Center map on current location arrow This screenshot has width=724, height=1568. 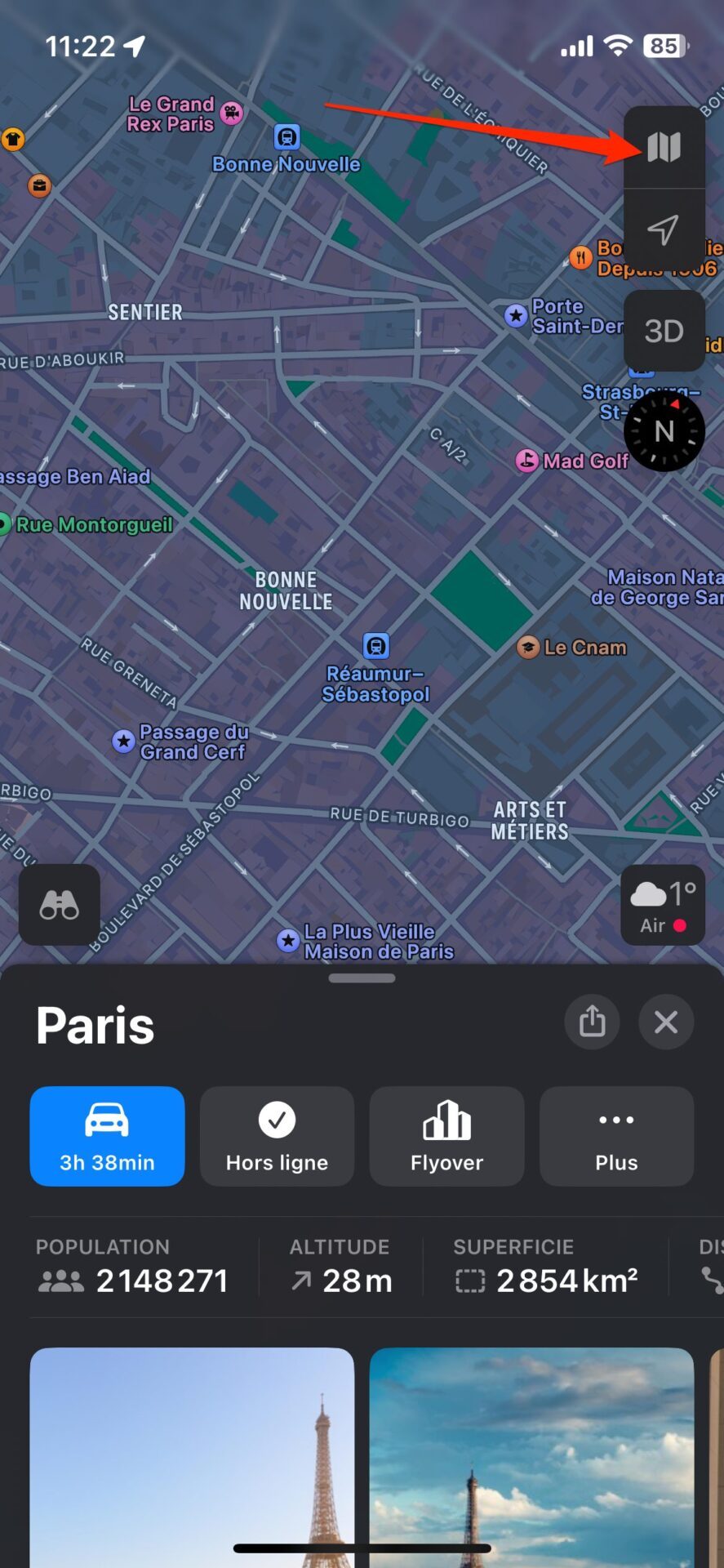pos(664,229)
